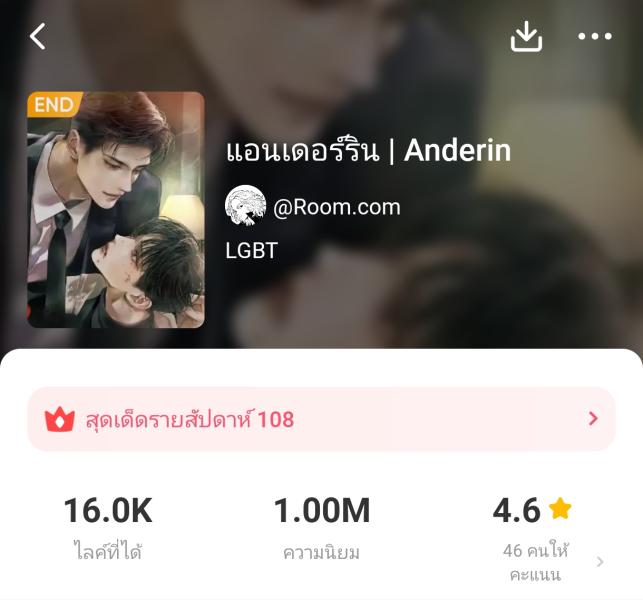Download this comic for offline reading

[x=526, y=37]
